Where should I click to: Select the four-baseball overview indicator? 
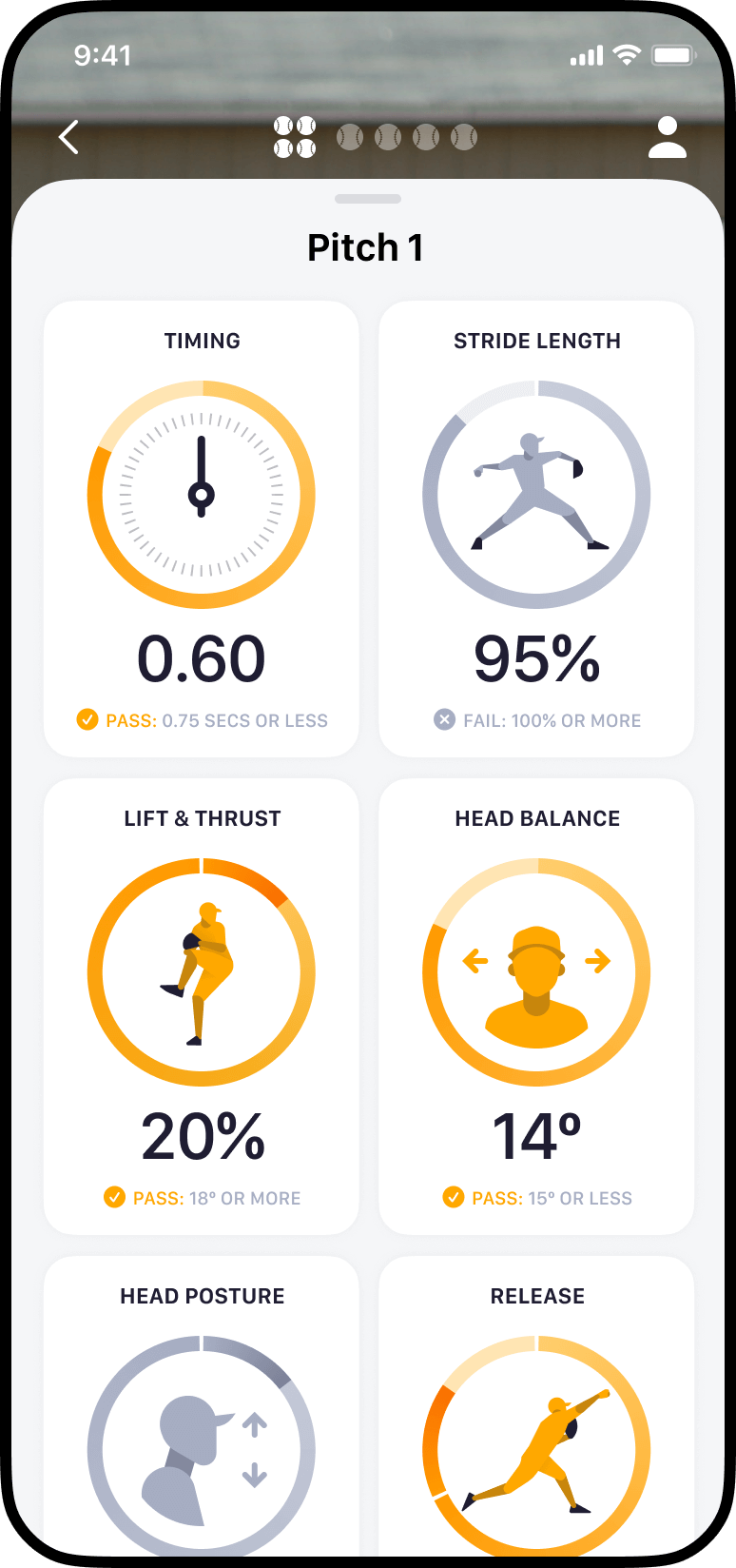point(295,137)
